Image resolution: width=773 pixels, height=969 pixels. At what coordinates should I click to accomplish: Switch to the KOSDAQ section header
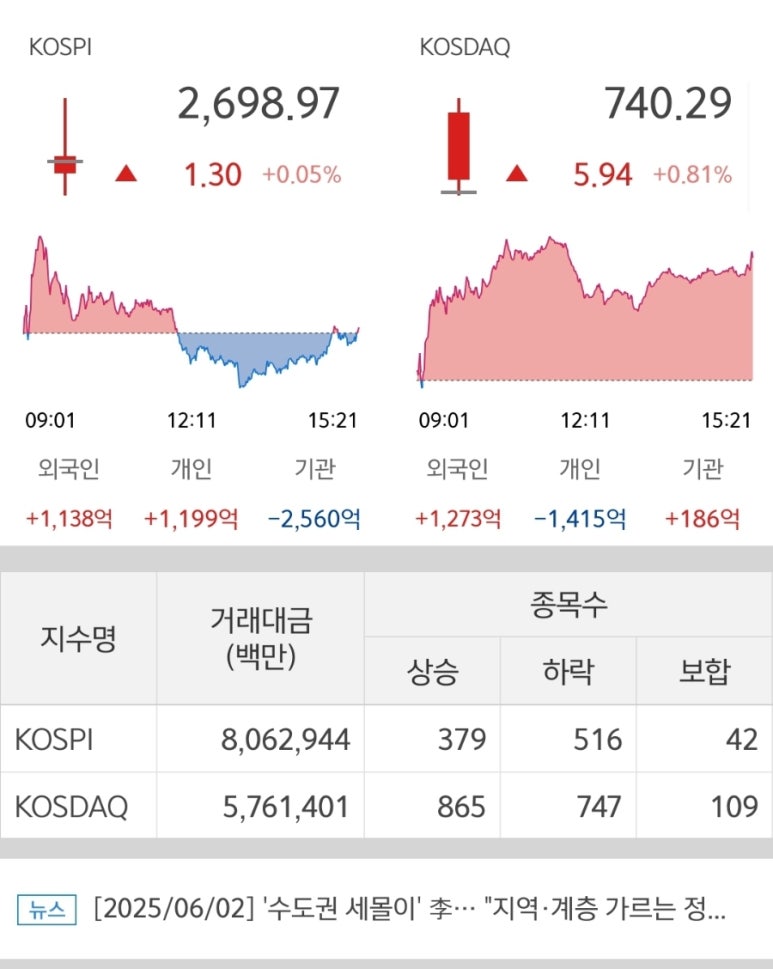(463, 45)
